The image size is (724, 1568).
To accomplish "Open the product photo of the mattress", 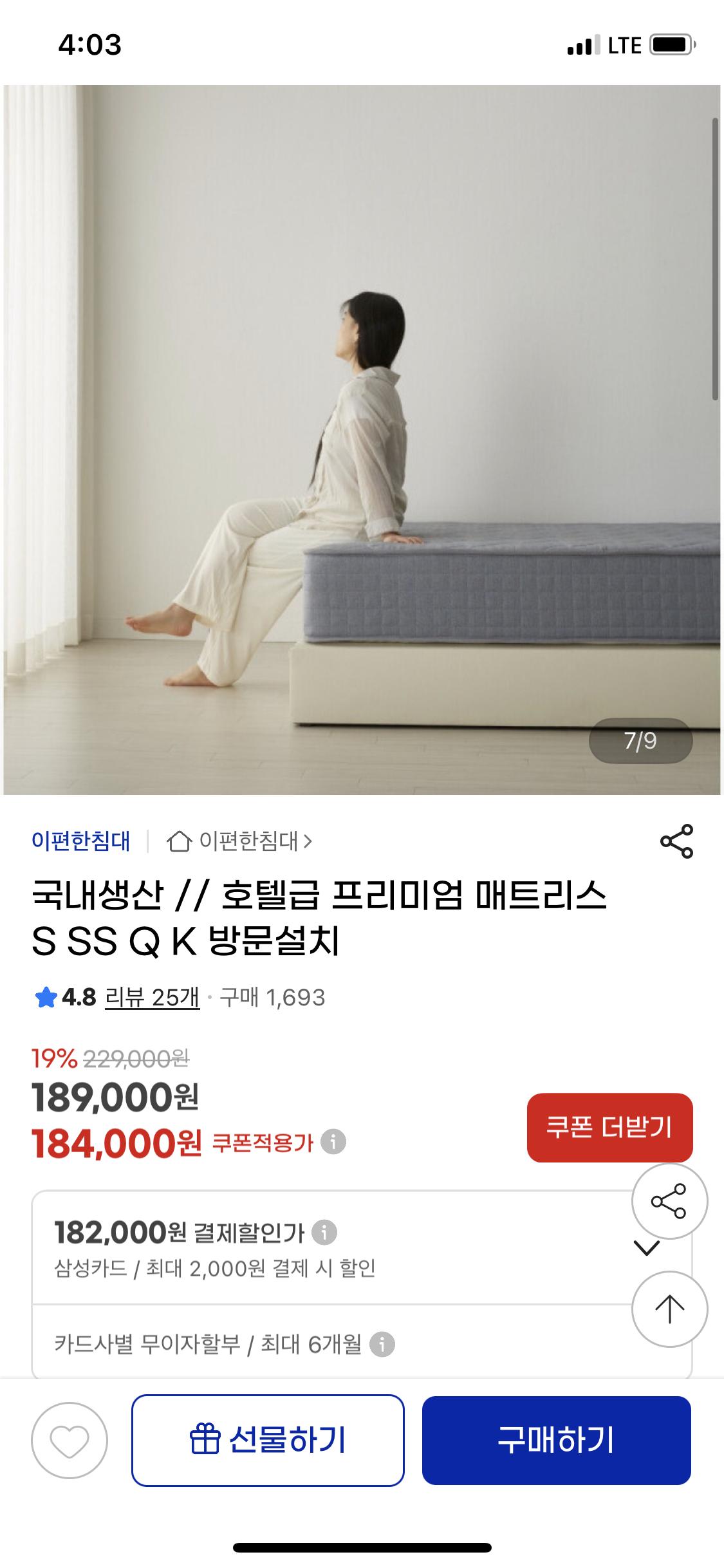I will pyautogui.click(x=362, y=440).
